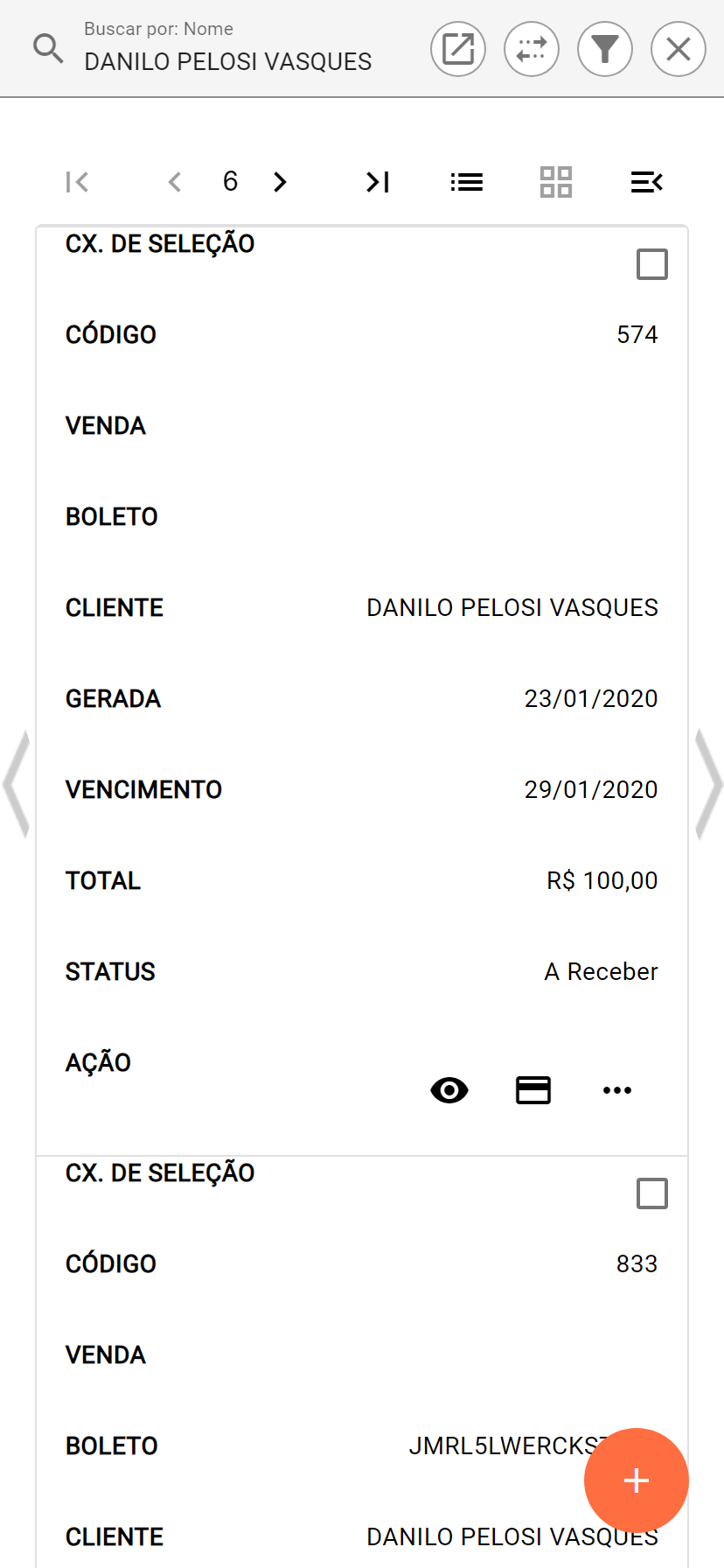View details of record 574 with the eye icon
This screenshot has width=724, height=1568.
pyautogui.click(x=449, y=1090)
